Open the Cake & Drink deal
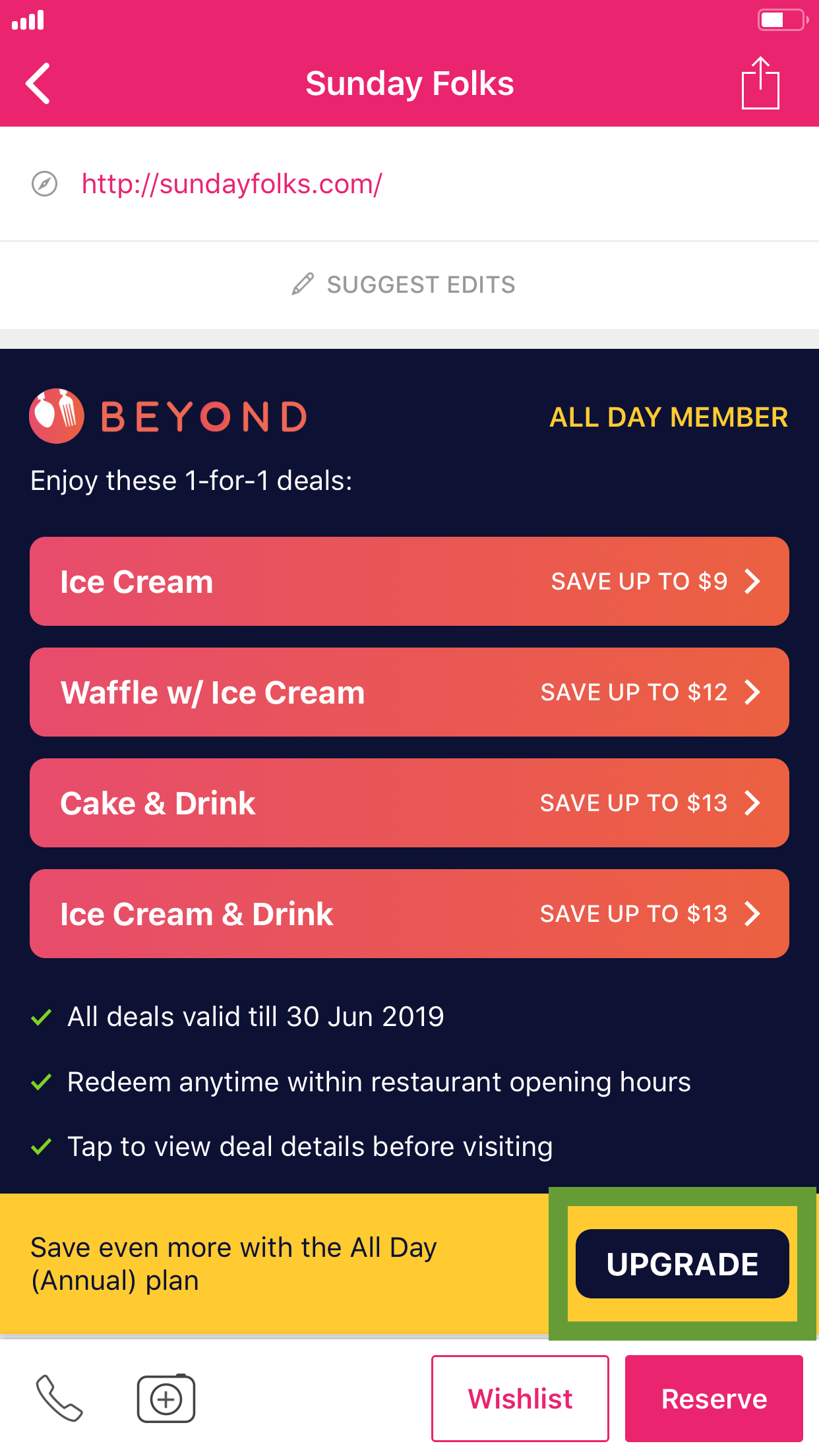The image size is (819, 1456). click(x=409, y=803)
